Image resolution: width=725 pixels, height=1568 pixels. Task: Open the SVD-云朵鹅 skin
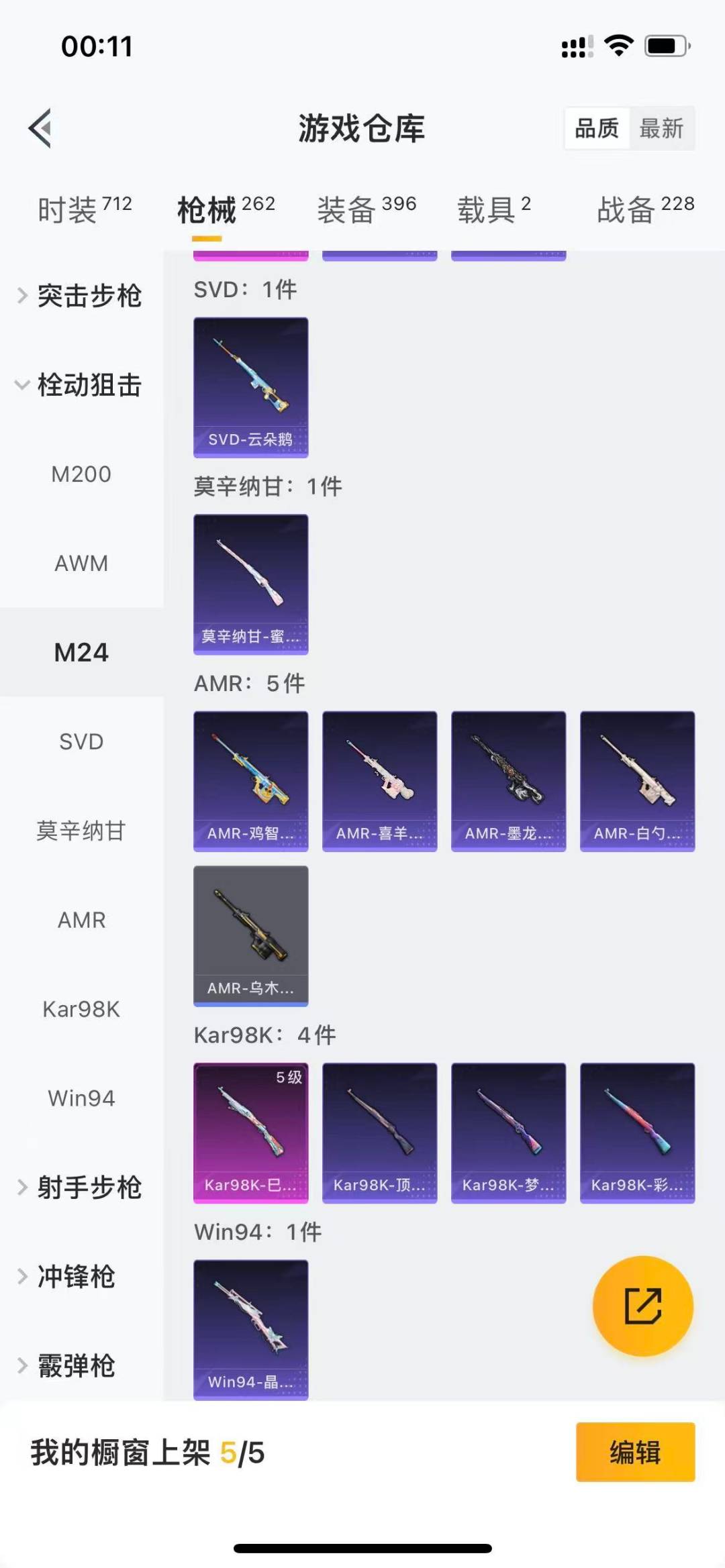tap(250, 387)
